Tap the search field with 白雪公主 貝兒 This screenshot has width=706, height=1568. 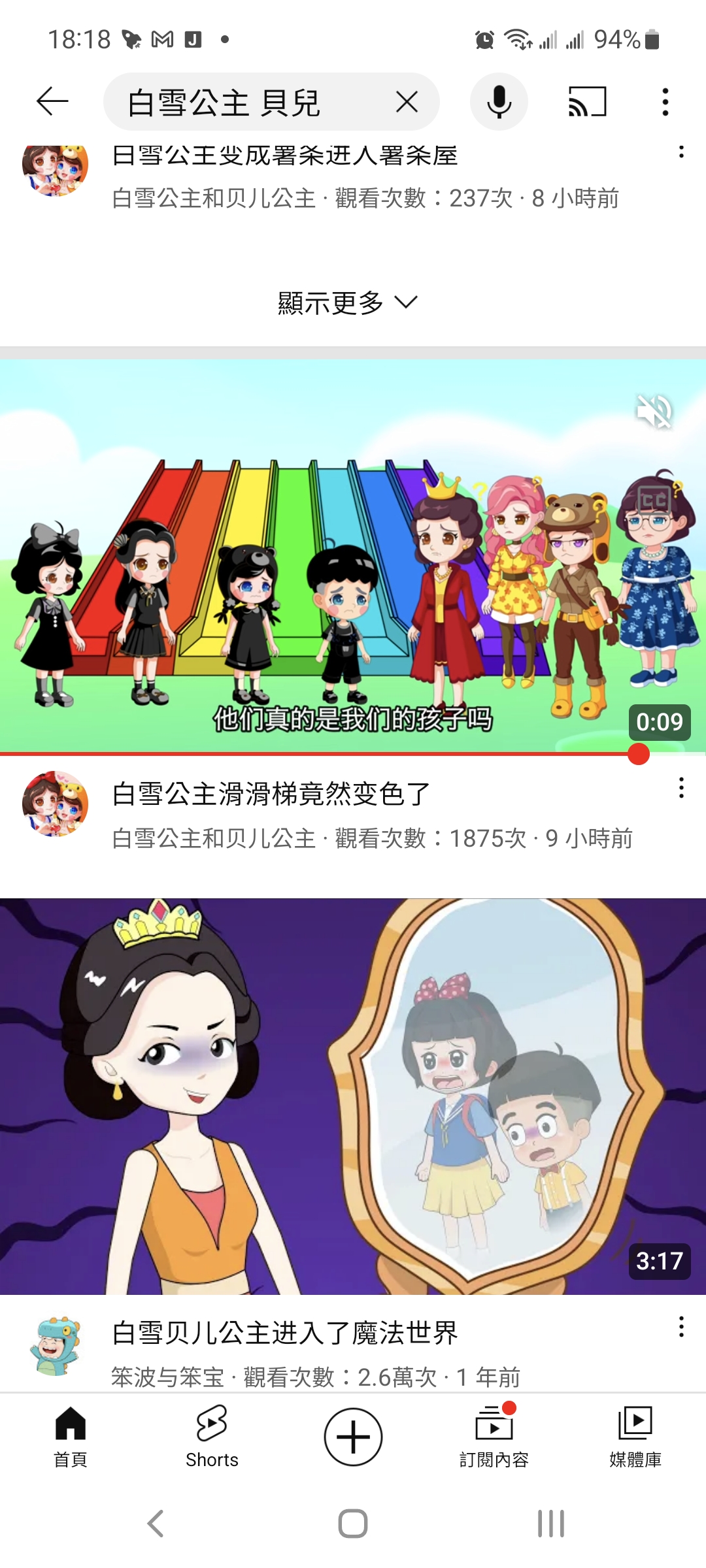click(248, 103)
